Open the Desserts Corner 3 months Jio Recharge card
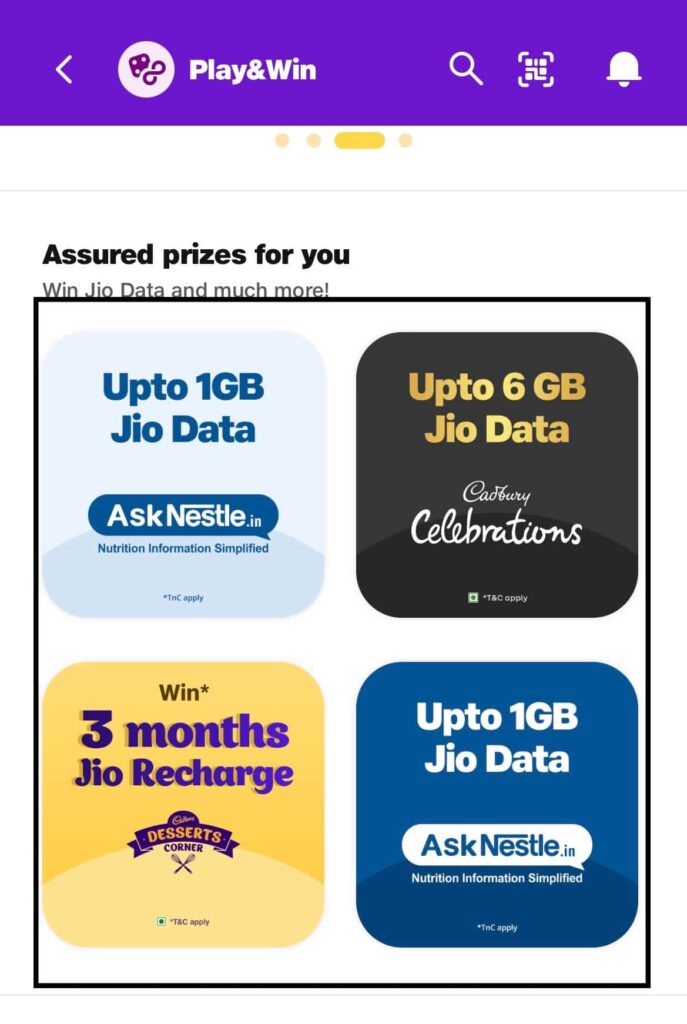This screenshot has height=1024, width=687. (x=183, y=804)
